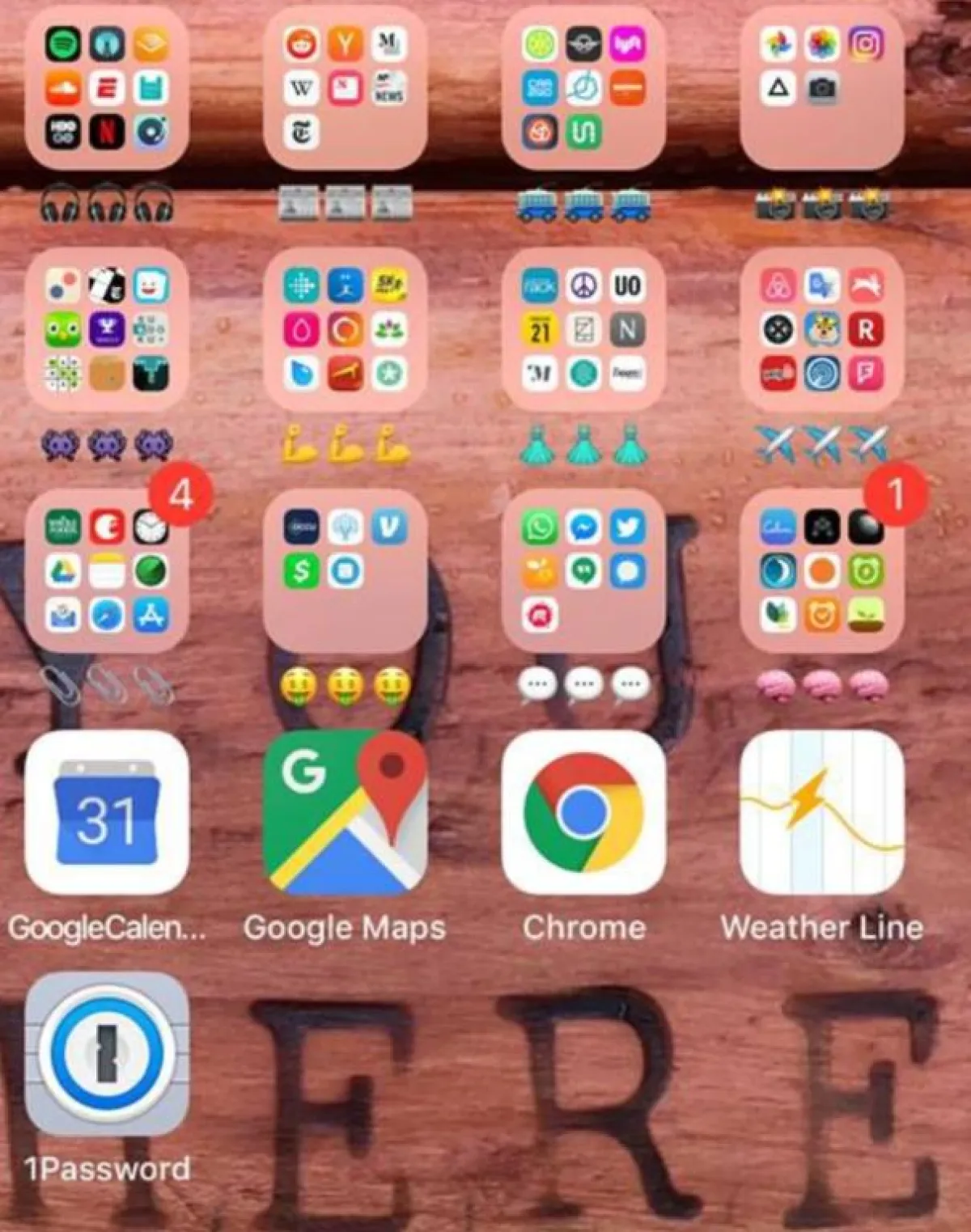This screenshot has width=971, height=1232.
Task: Open the headphones emoji folder
Action: pos(107,88)
